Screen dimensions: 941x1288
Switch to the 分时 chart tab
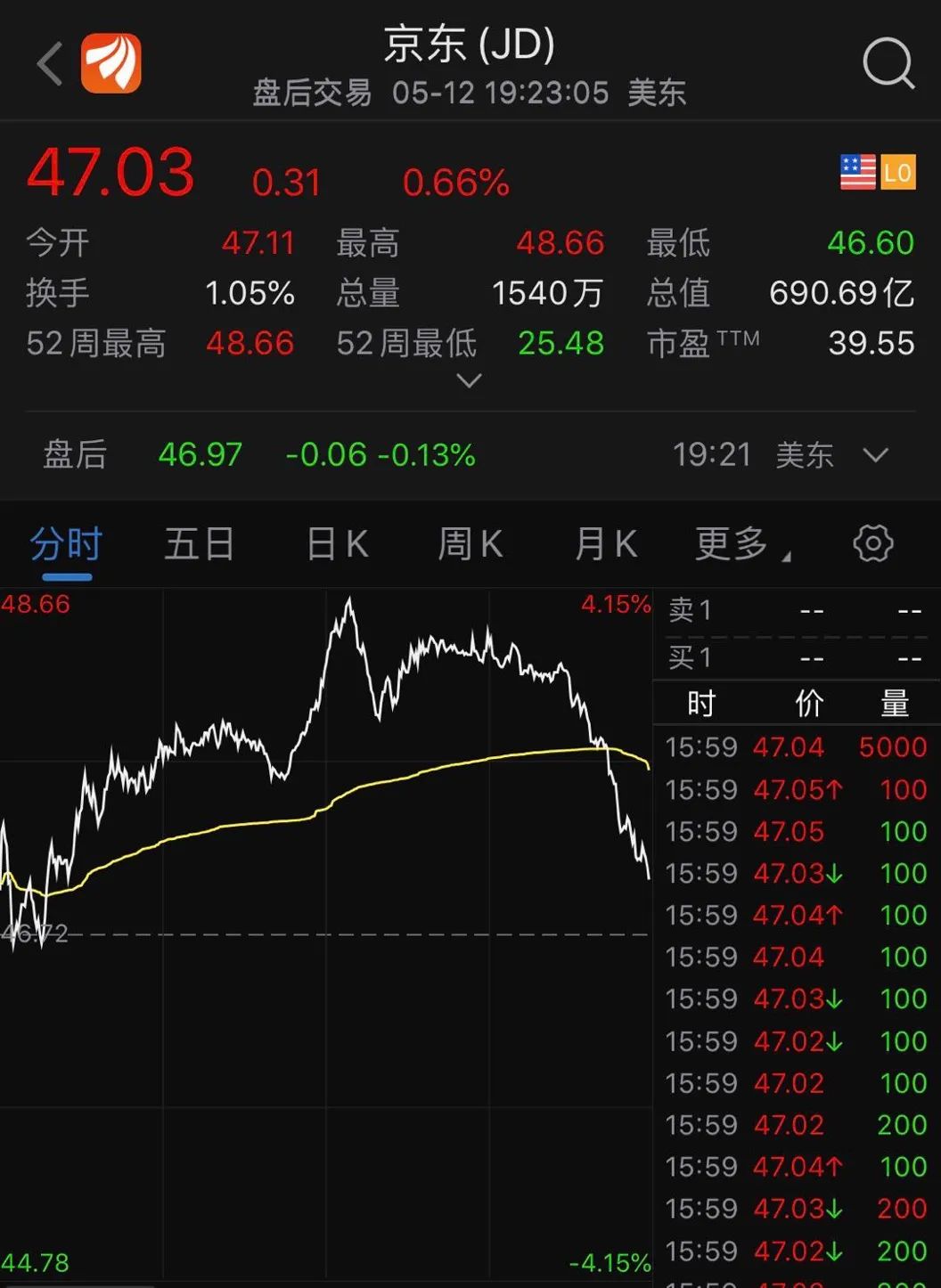click(66, 543)
